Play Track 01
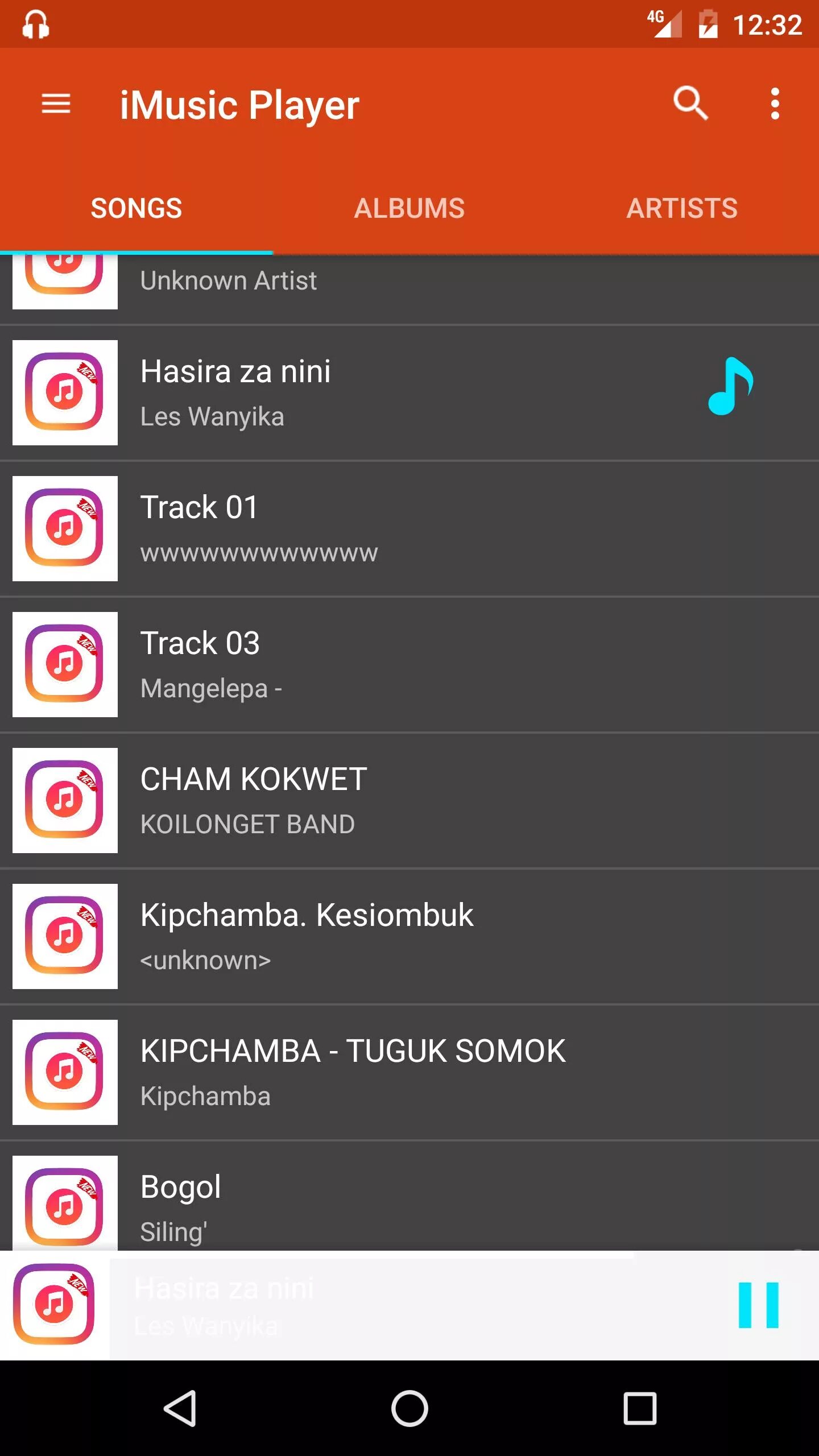Viewport: 819px width, 1456px height. coord(409,529)
